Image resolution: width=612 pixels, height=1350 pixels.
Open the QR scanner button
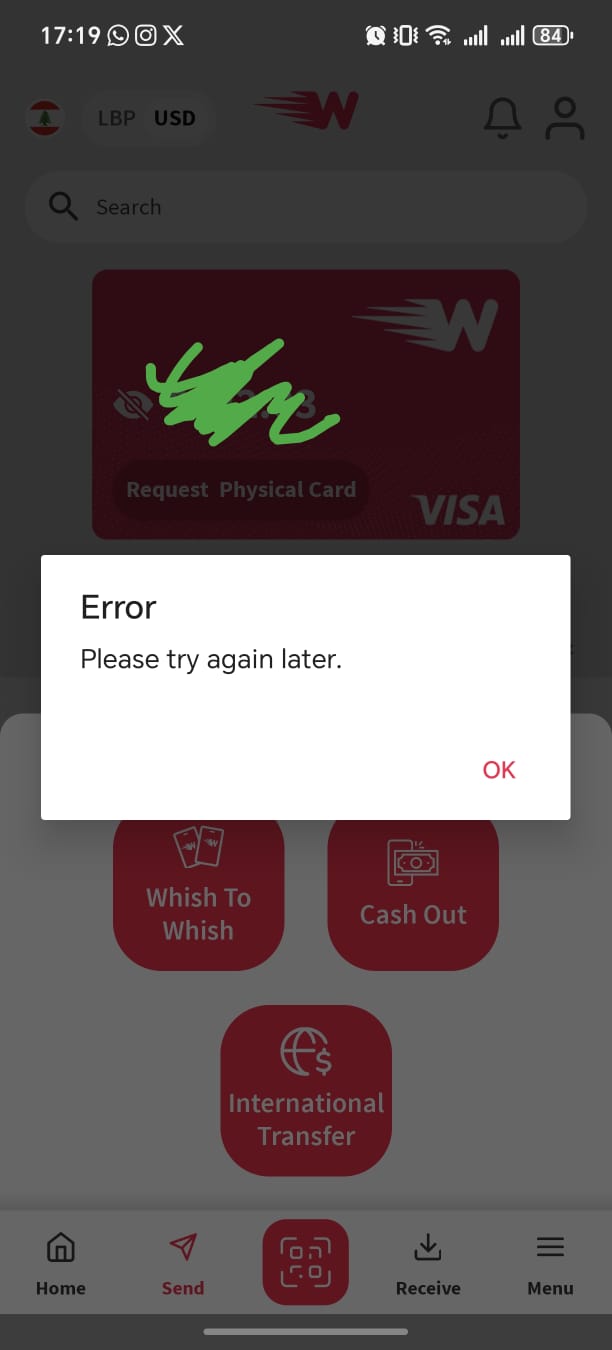tap(306, 1262)
